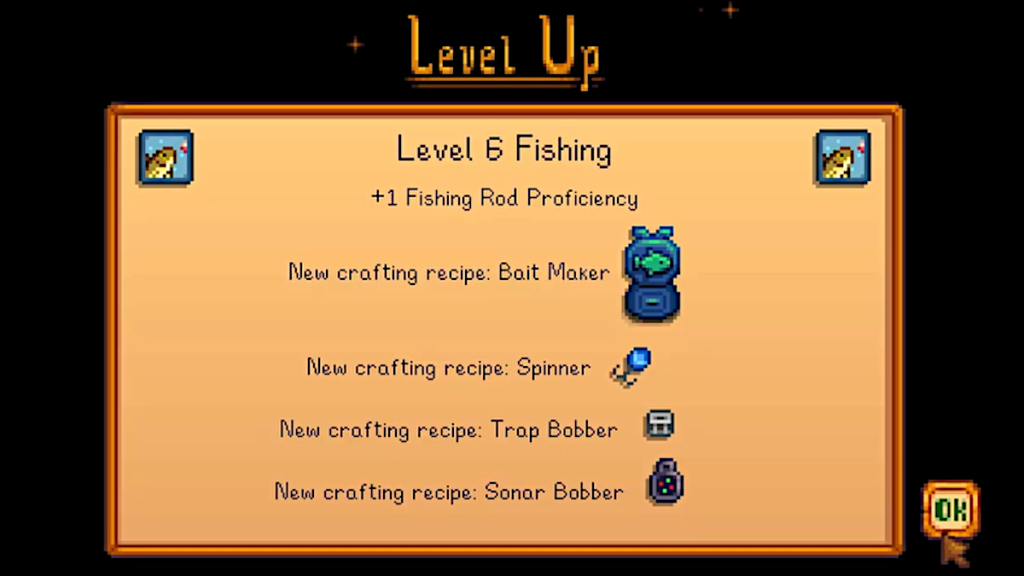Confirm the level up with OK

(x=949, y=511)
